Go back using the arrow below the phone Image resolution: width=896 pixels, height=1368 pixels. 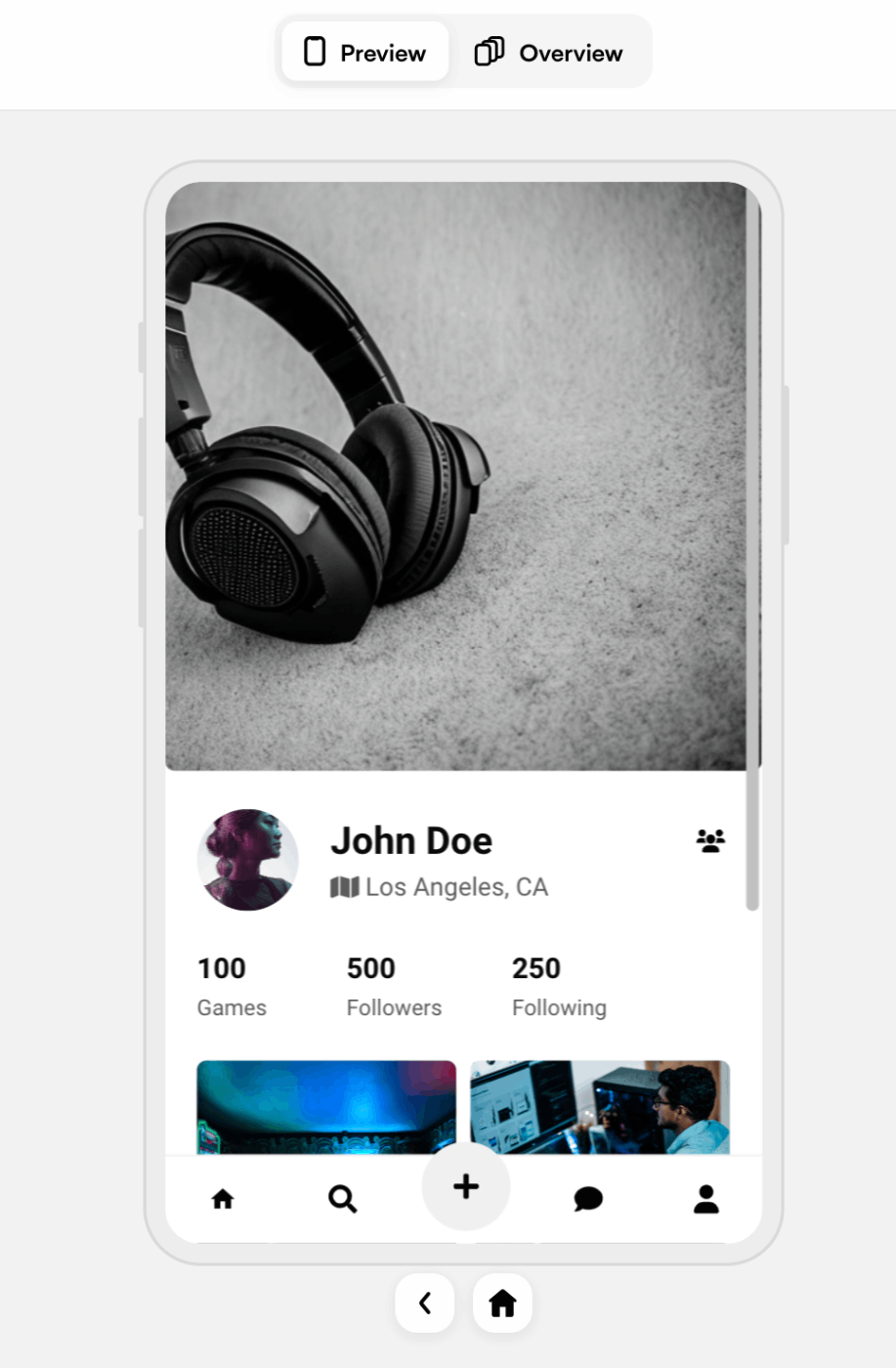pyautogui.click(x=425, y=1303)
